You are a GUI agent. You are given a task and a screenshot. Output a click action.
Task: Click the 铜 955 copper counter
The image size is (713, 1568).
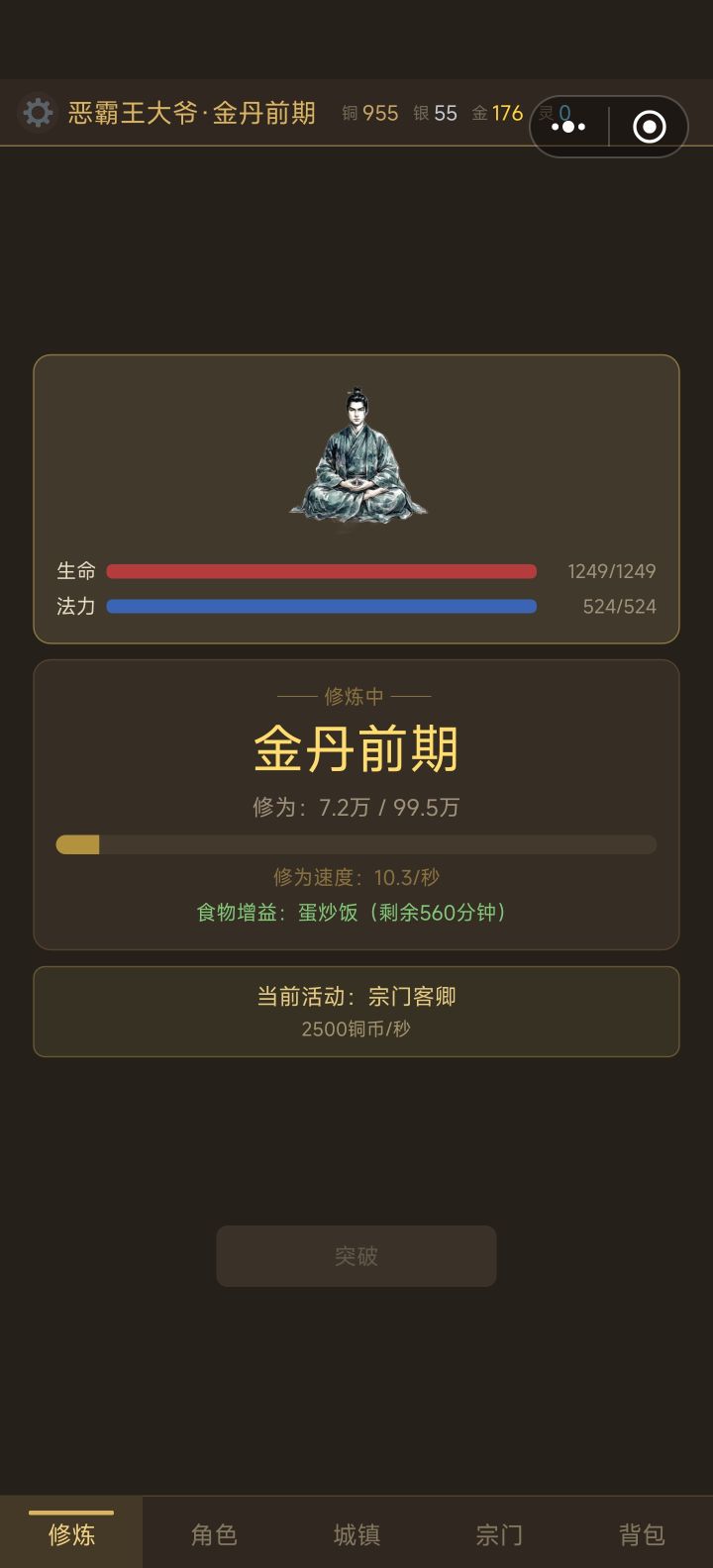click(368, 113)
